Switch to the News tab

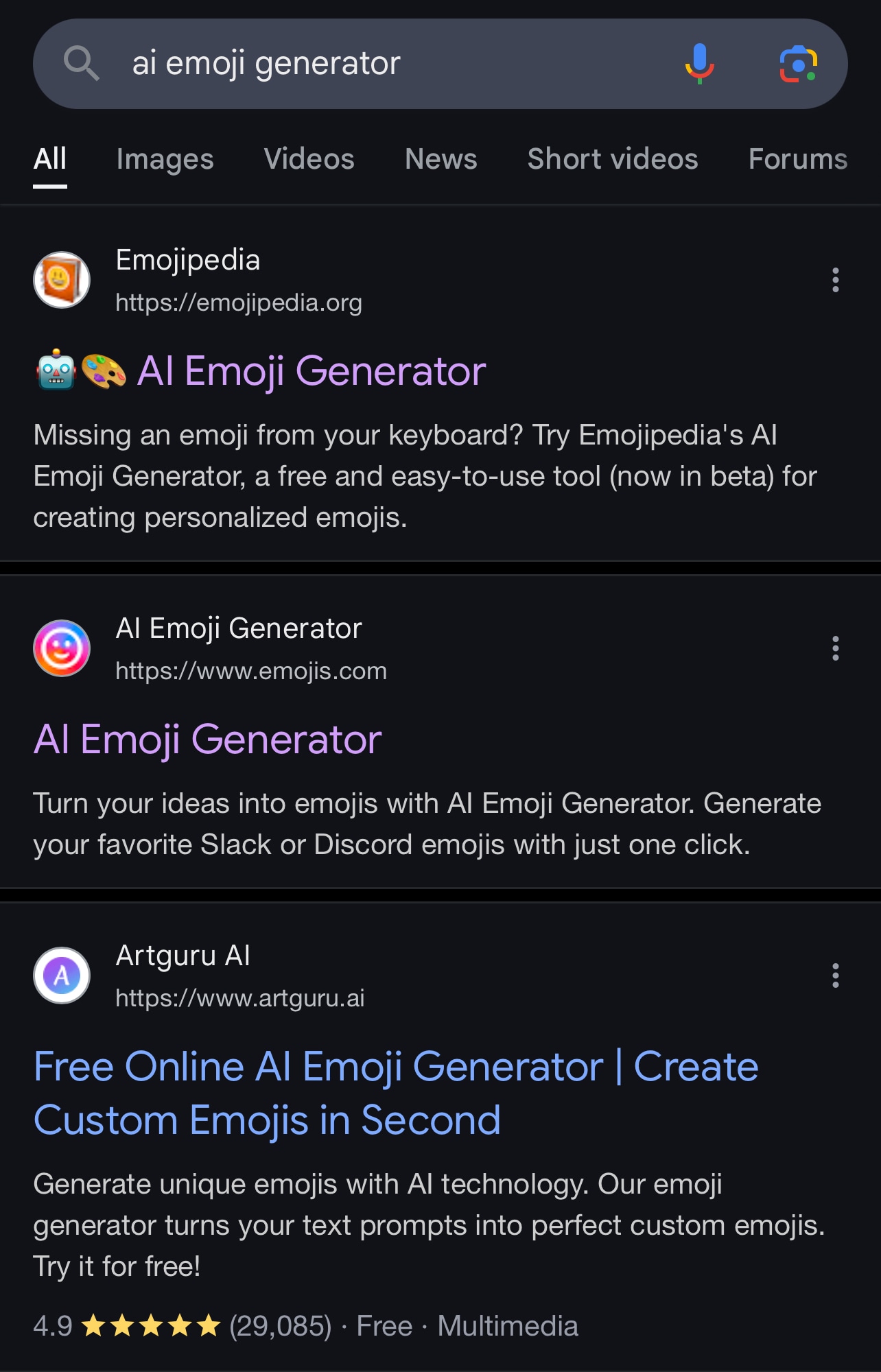click(x=441, y=159)
